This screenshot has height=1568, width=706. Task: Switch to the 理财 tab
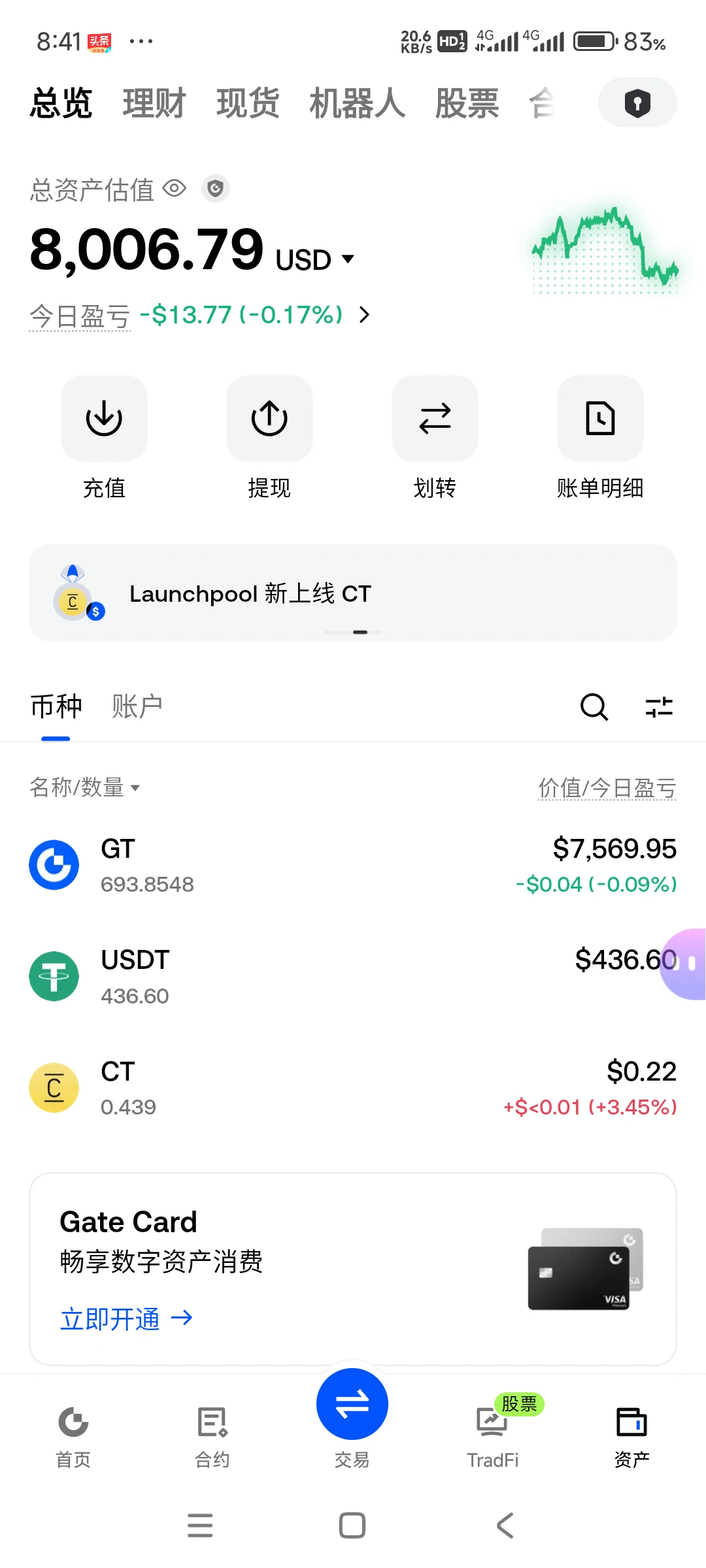pos(154,103)
